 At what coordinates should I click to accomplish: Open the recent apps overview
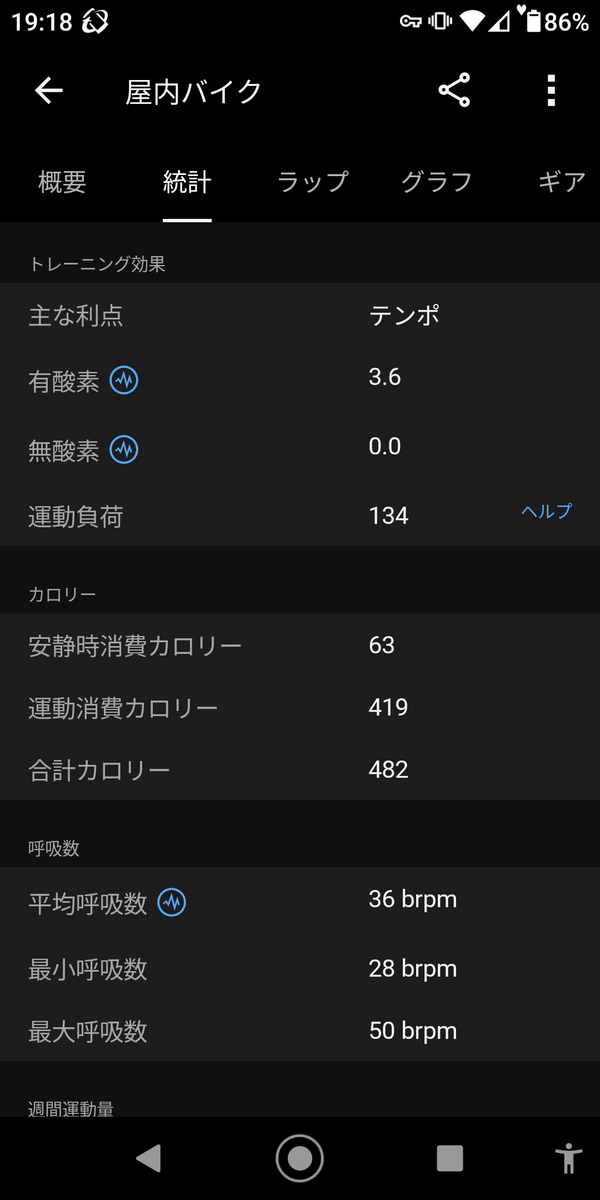point(450,1158)
